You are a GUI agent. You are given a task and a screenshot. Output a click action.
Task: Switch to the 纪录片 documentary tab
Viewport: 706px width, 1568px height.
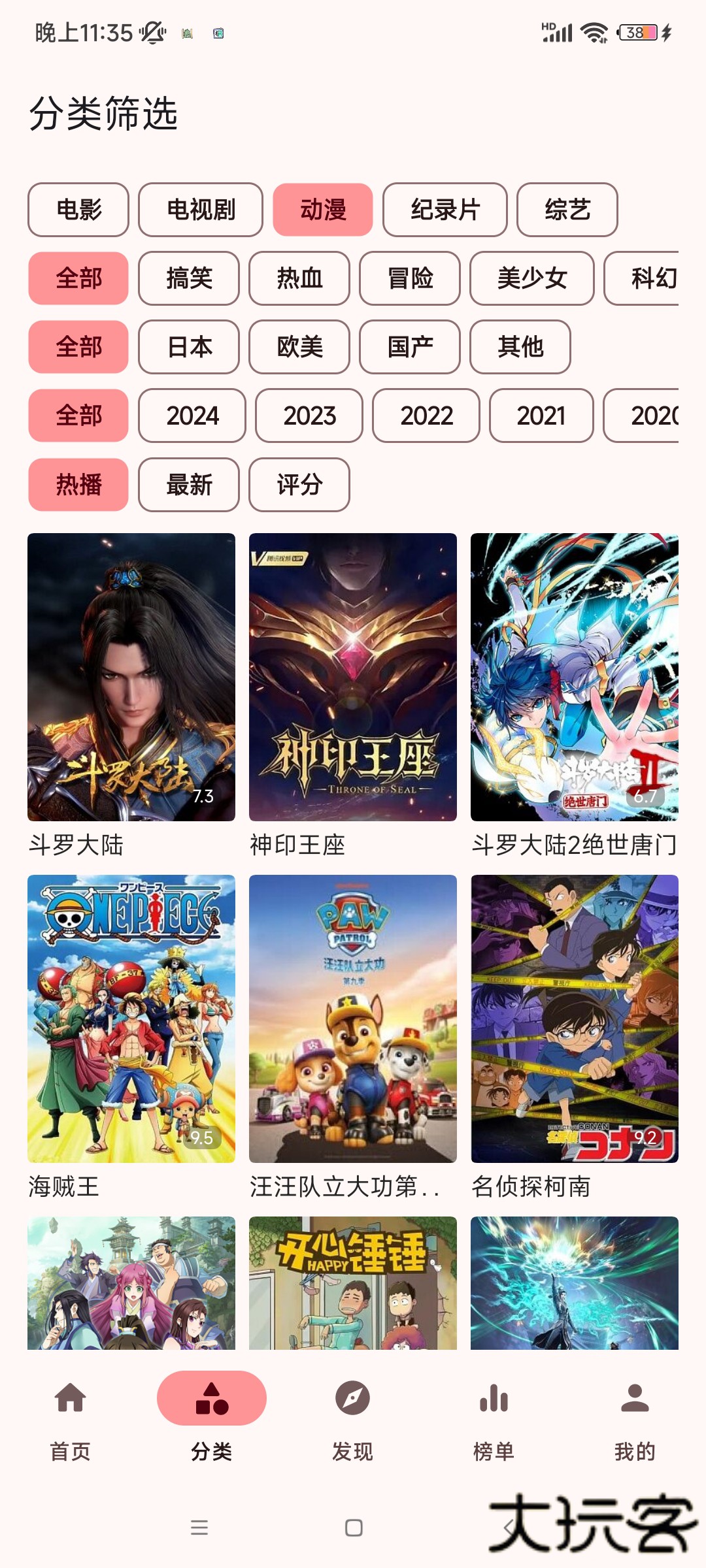pos(445,210)
